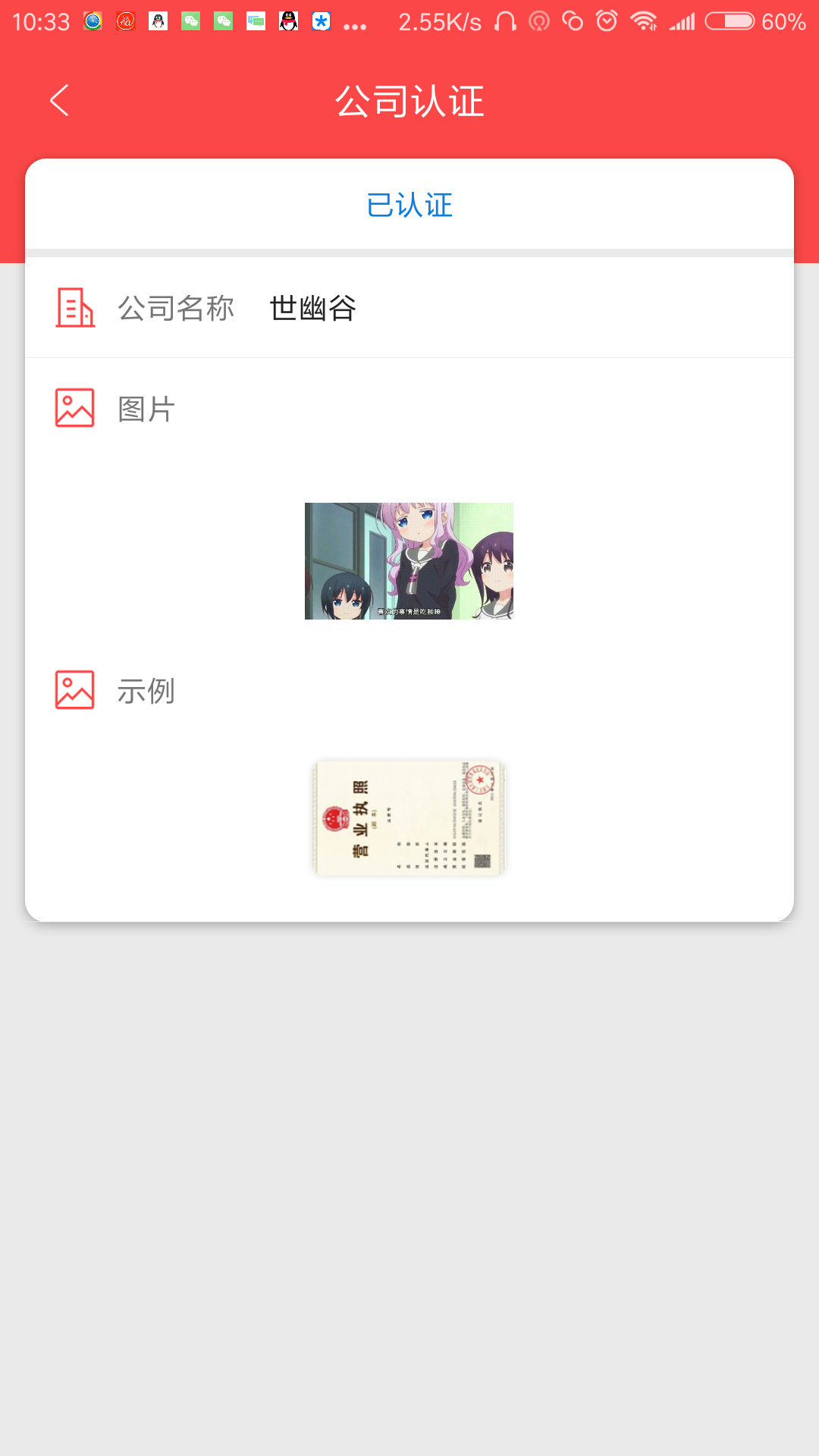
Task: Go back from the 公司认证 page
Action: (59, 100)
